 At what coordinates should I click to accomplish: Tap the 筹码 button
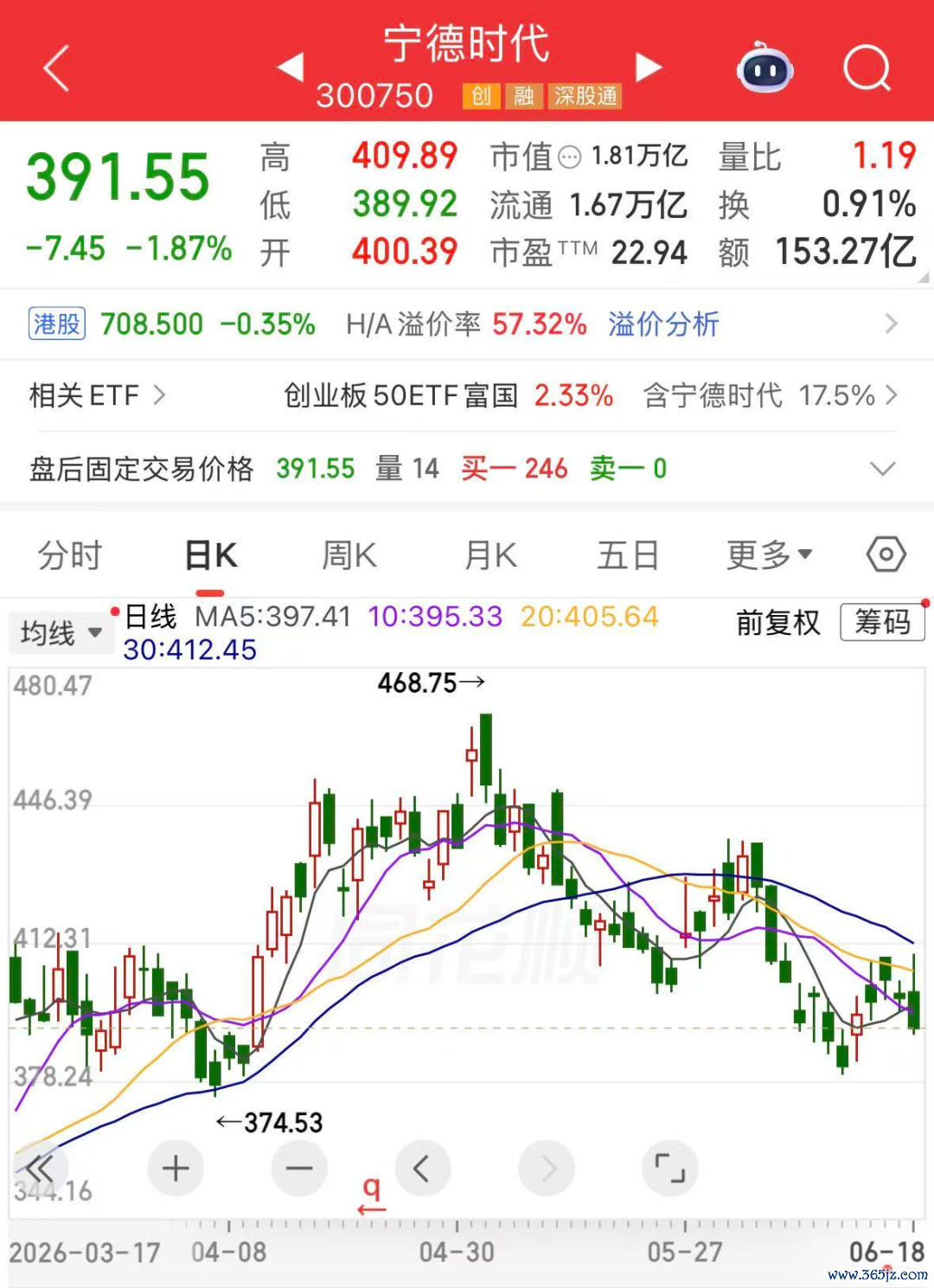(x=882, y=622)
